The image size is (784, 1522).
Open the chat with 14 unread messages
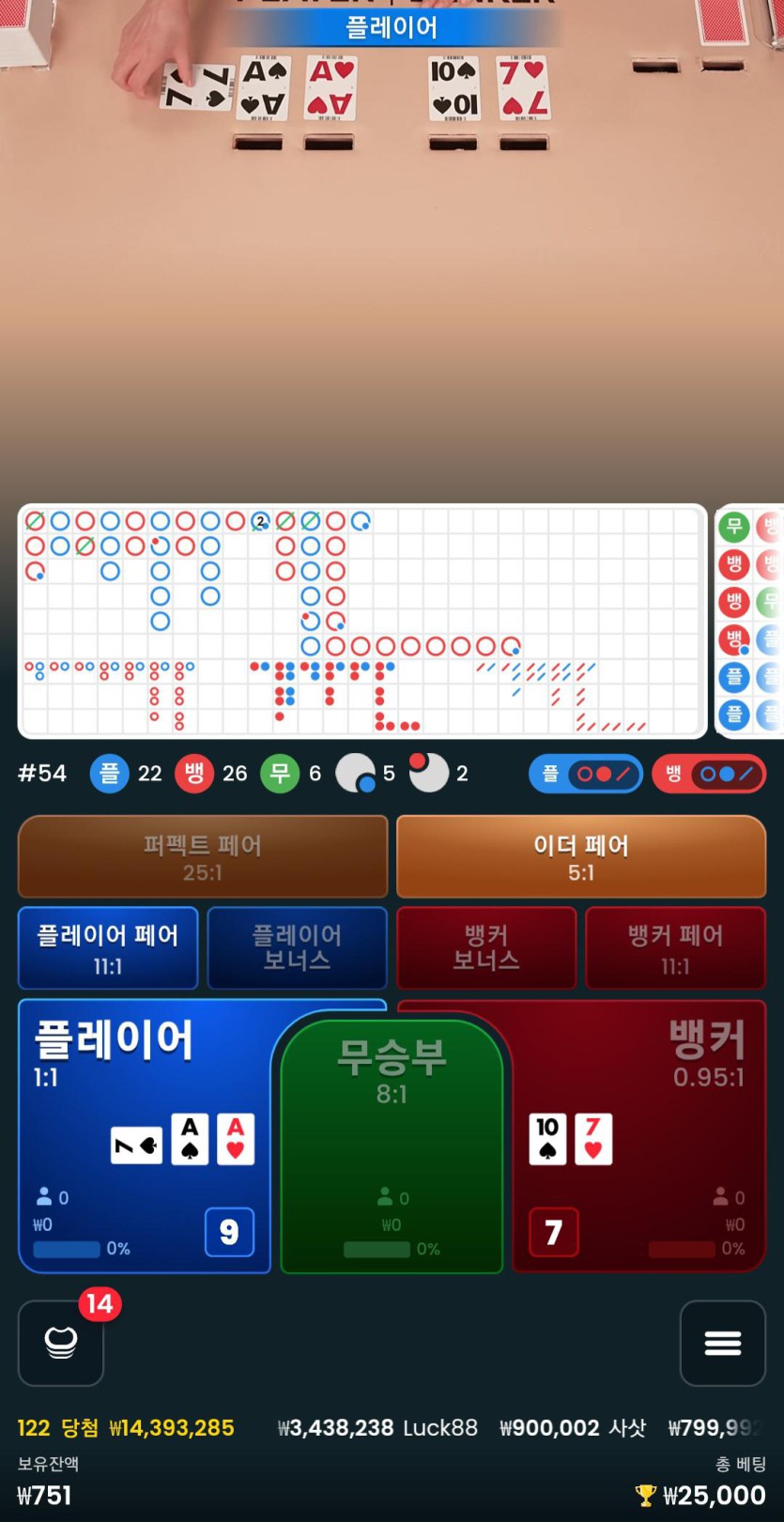61,1343
